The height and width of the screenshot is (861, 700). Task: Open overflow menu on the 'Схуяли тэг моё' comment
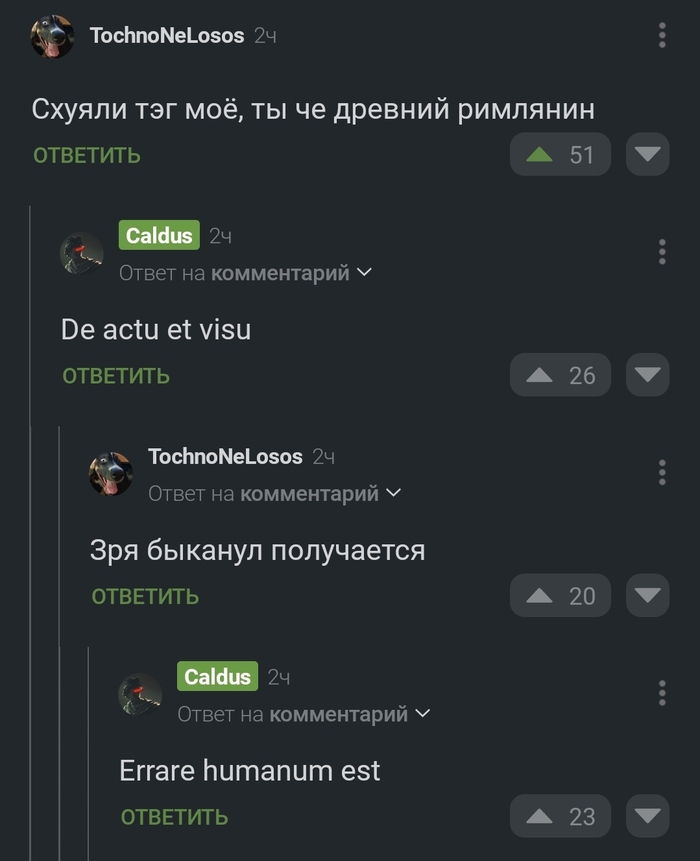[x=662, y=36]
